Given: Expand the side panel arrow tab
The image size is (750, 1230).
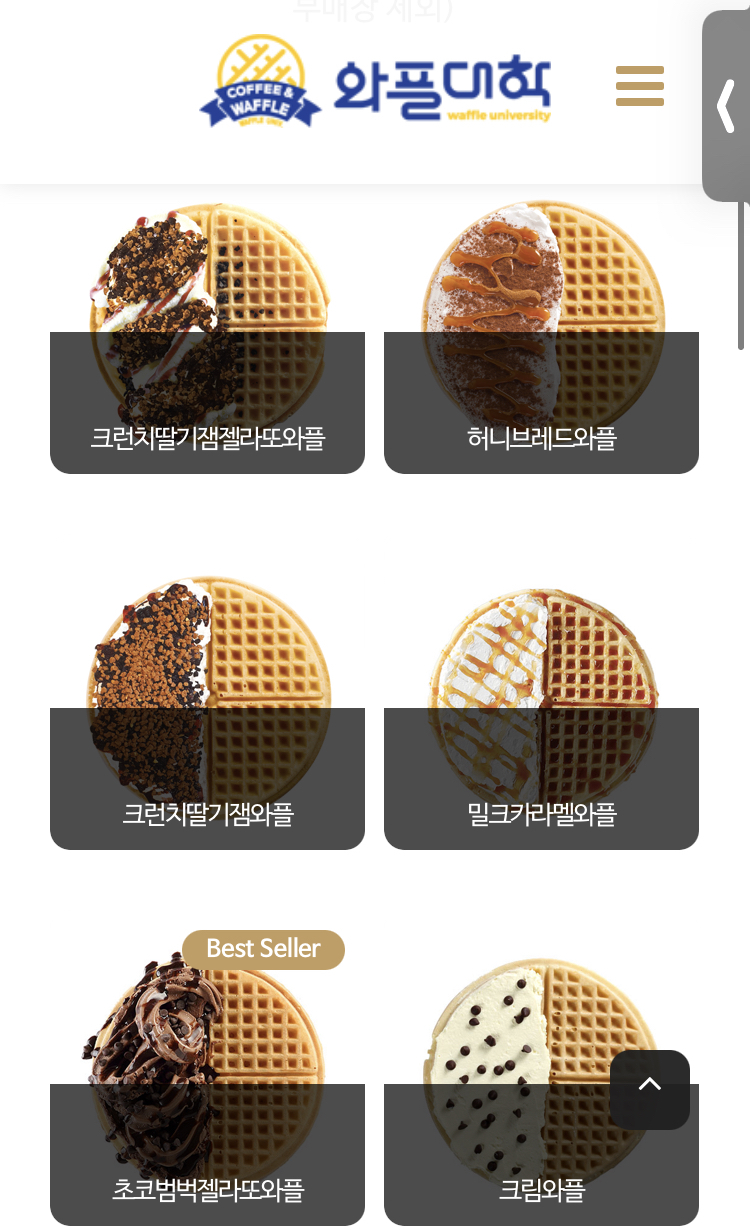Looking at the screenshot, I should click(x=726, y=106).
